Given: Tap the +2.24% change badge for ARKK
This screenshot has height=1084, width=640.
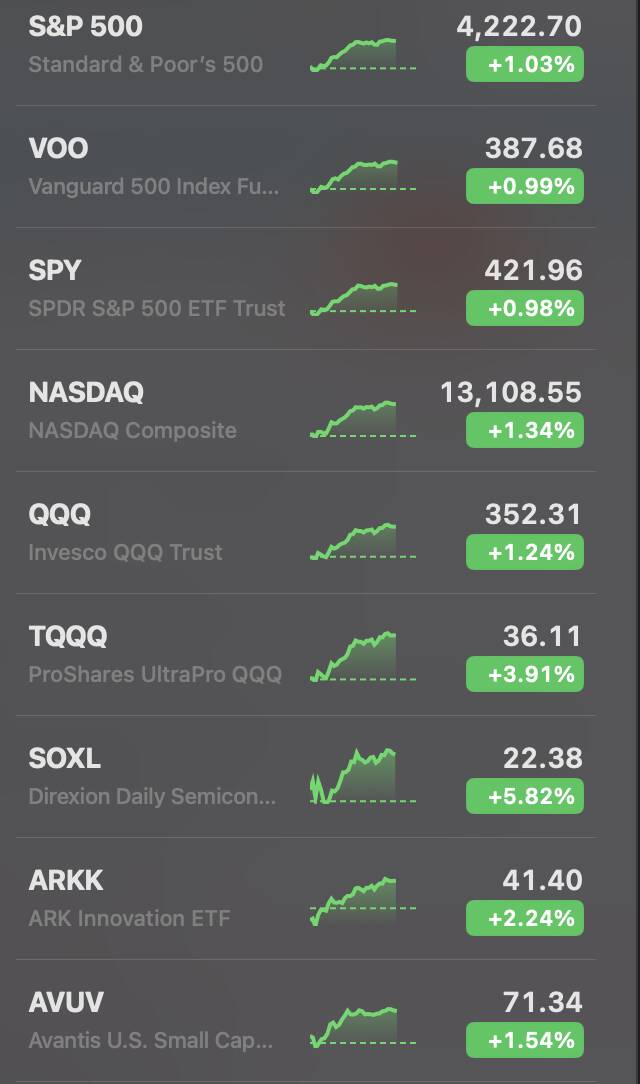Looking at the screenshot, I should 525,918.
